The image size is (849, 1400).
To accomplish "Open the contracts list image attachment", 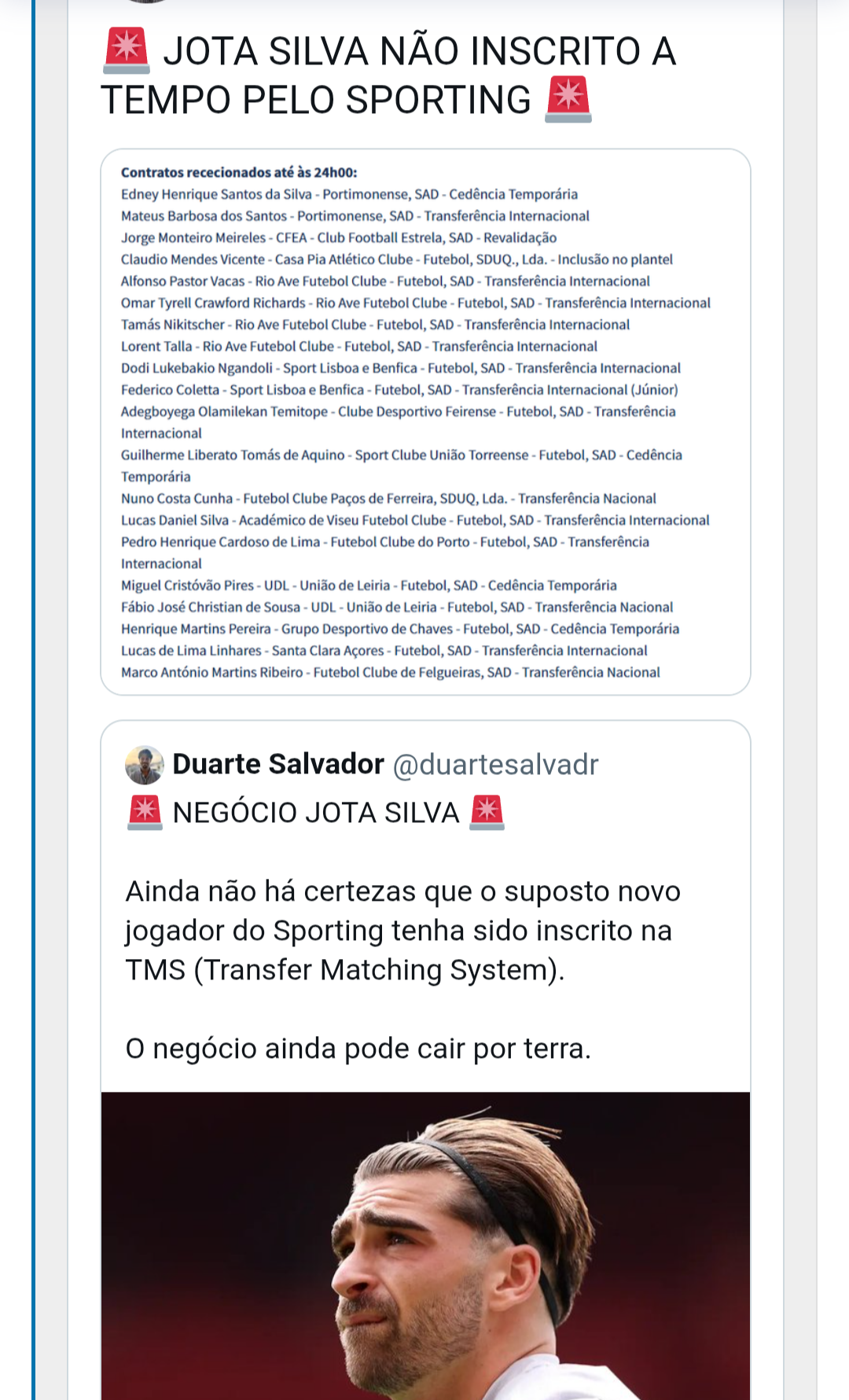I will [425, 422].
